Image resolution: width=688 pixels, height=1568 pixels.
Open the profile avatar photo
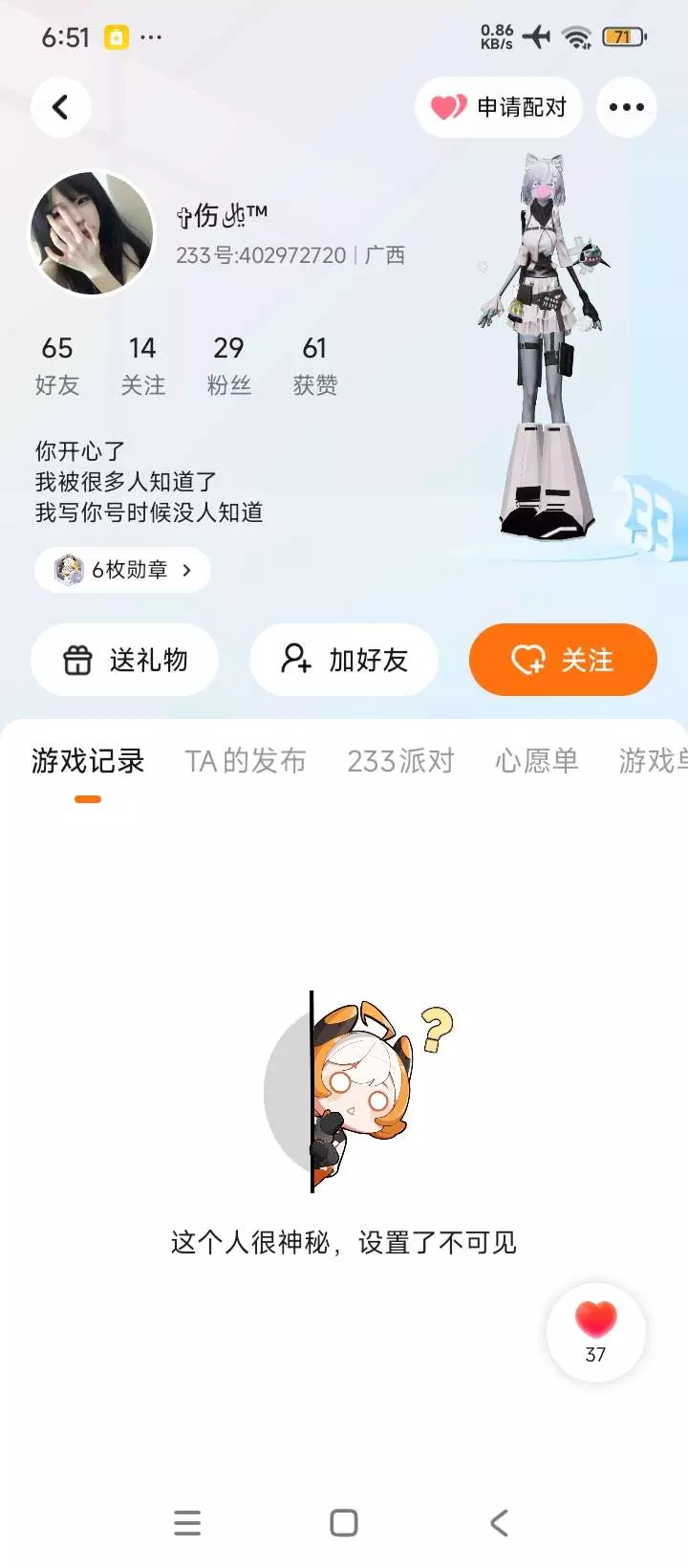[92, 232]
